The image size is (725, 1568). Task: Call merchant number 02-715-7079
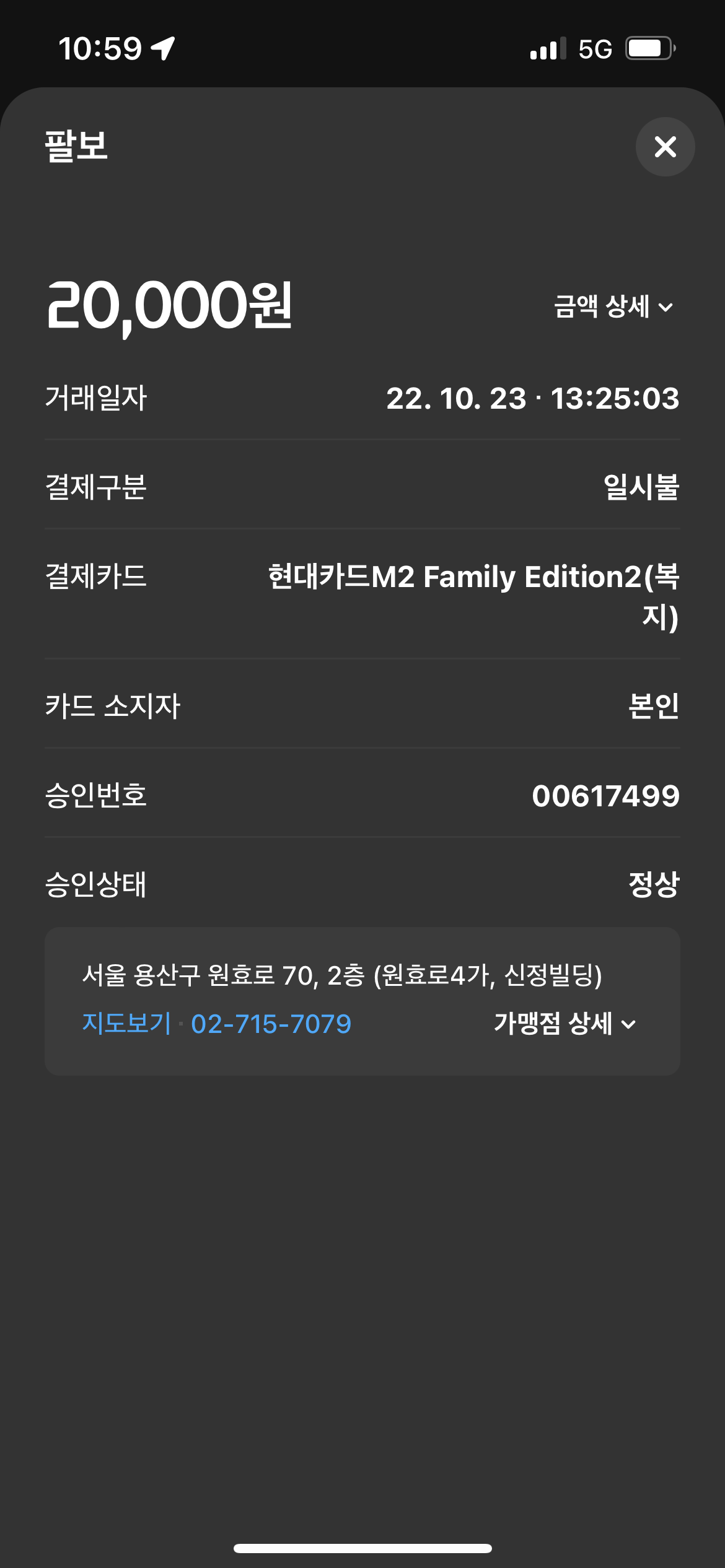pyautogui.click(x=271, y=1024)
